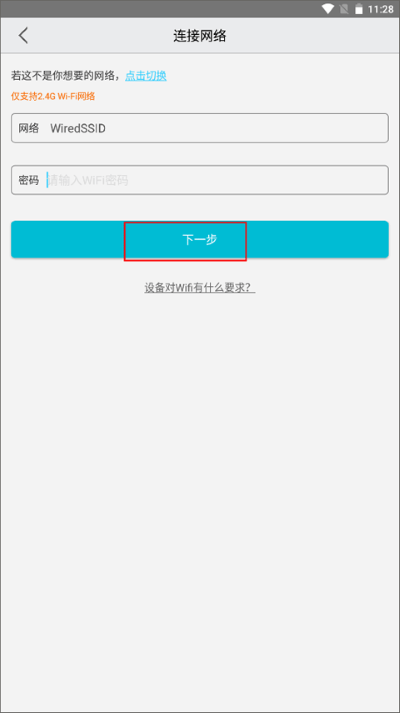Go back using the top-left arrow
Viewport: 400px width, 713px height.
tap(24, 35)
